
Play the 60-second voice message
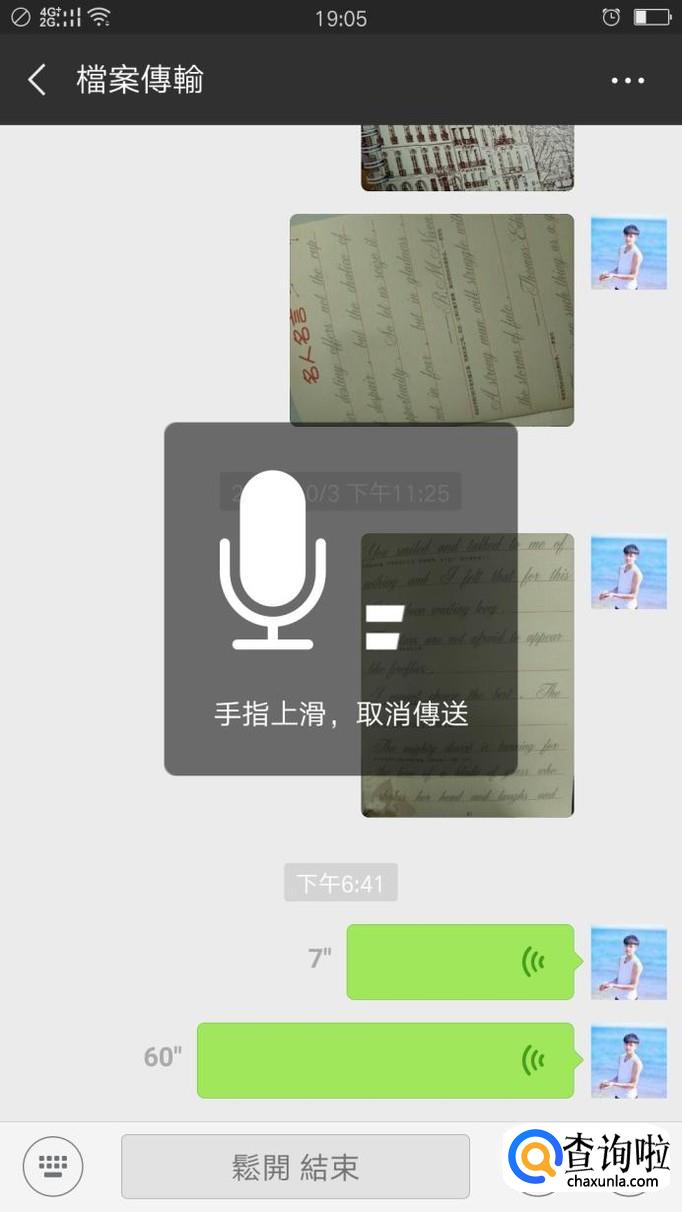click(x=385, y=1060)
